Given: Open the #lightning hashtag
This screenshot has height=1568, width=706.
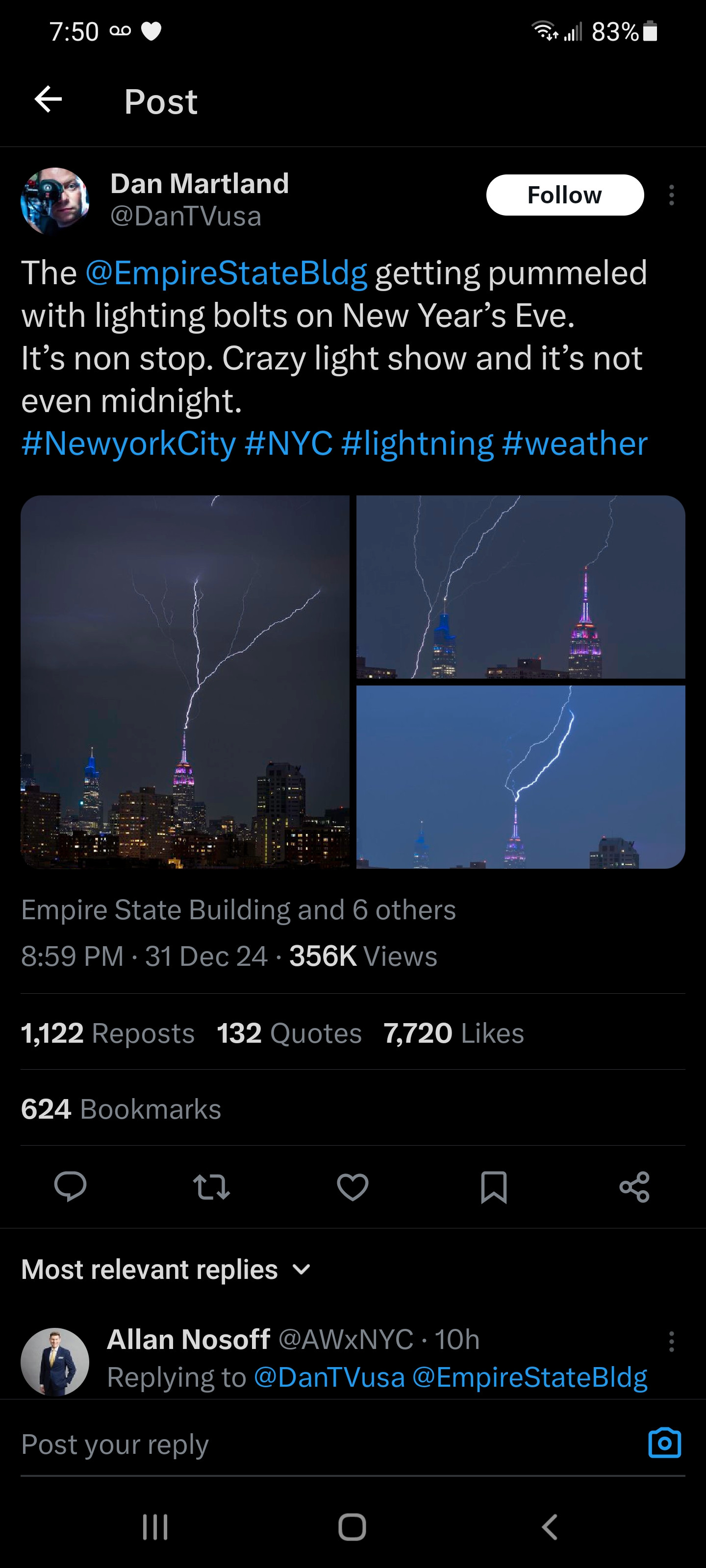Looking at the screenshot, I should point(417,443).
